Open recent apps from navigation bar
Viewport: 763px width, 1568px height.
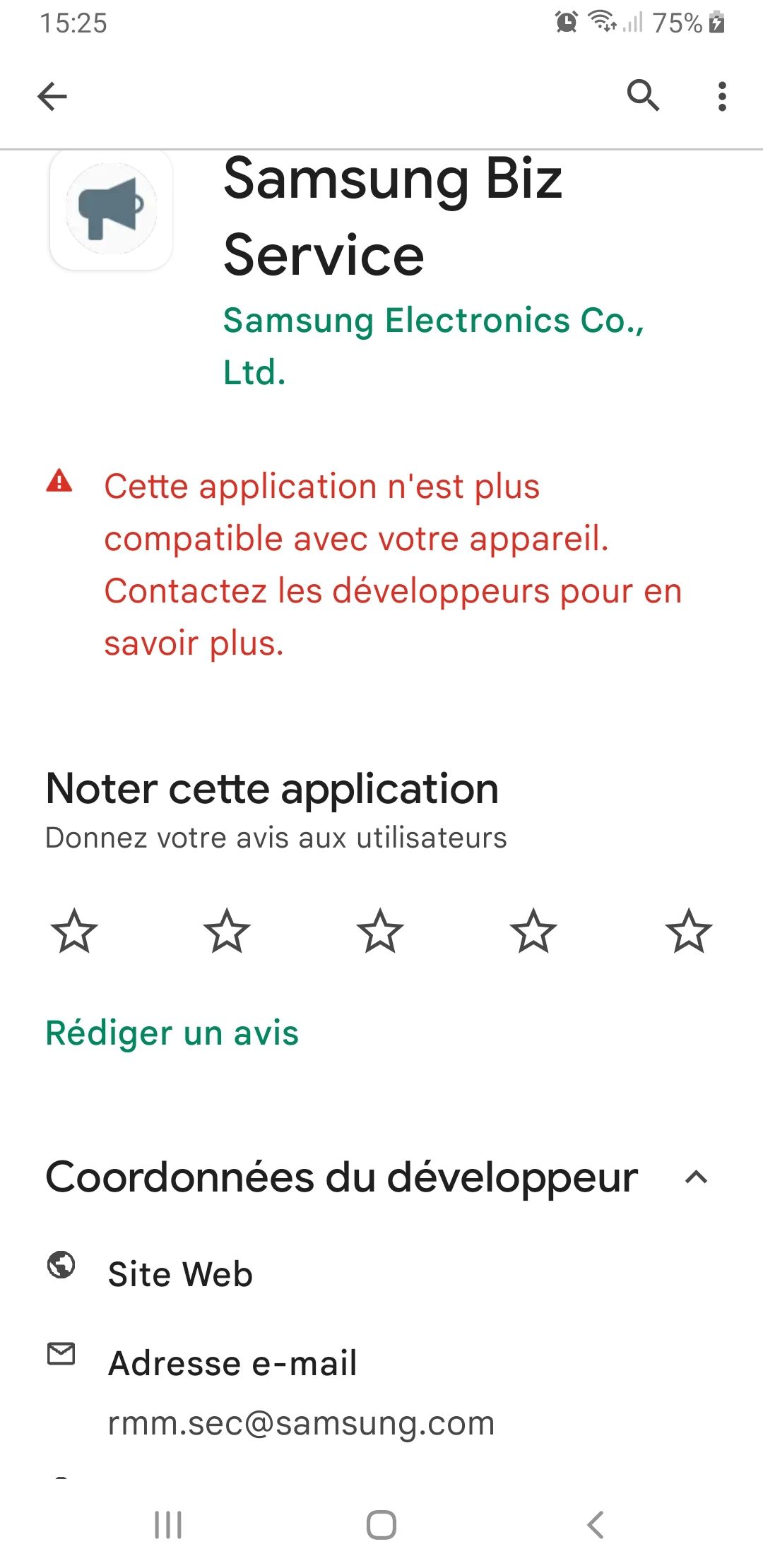pyautogui.click(x=168, y=1525)
